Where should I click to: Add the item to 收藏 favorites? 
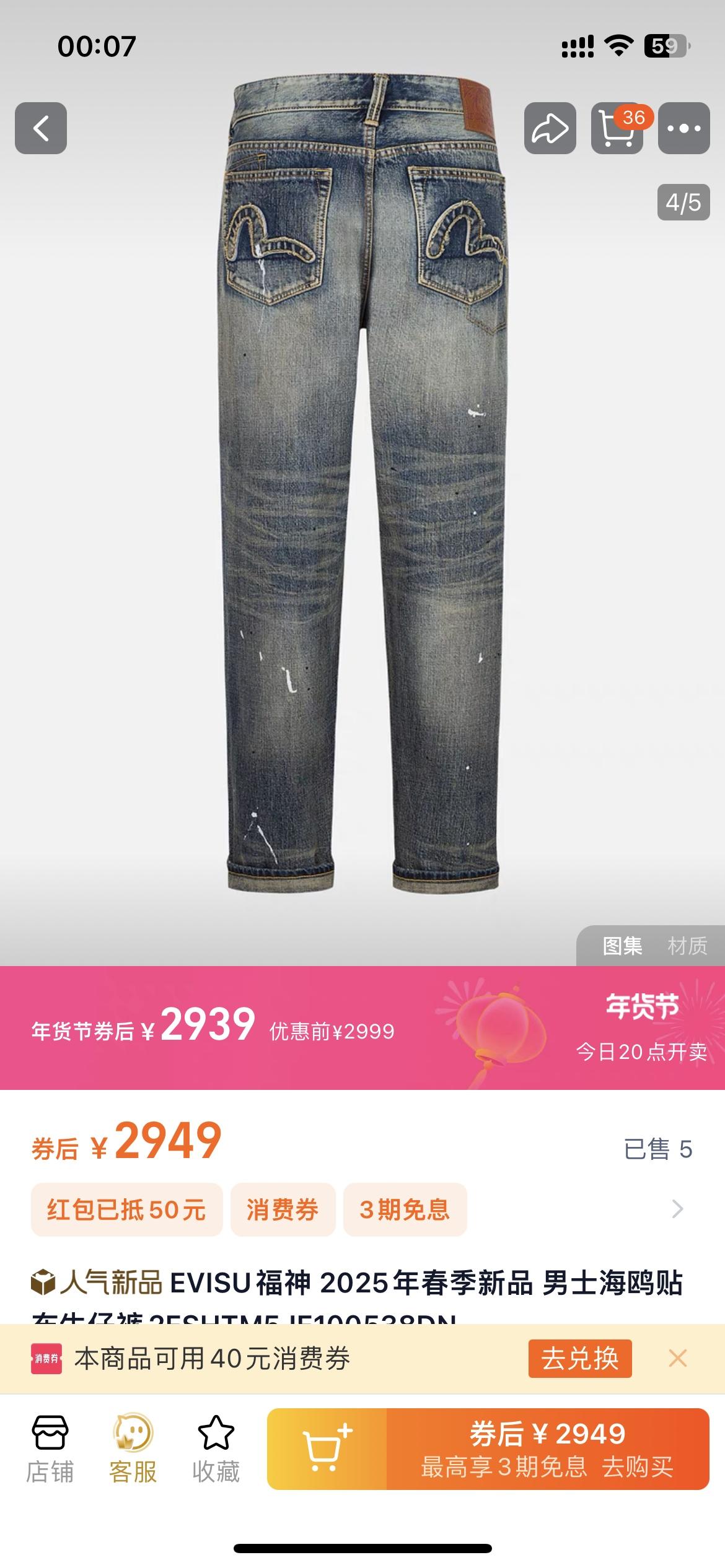point(216,1449)
